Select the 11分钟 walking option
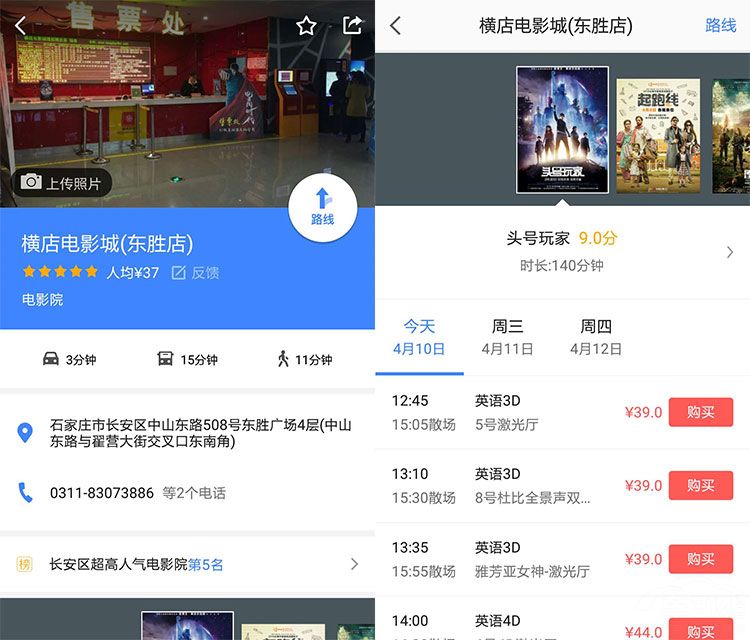 pyautogui.click(x=304, y=359)
